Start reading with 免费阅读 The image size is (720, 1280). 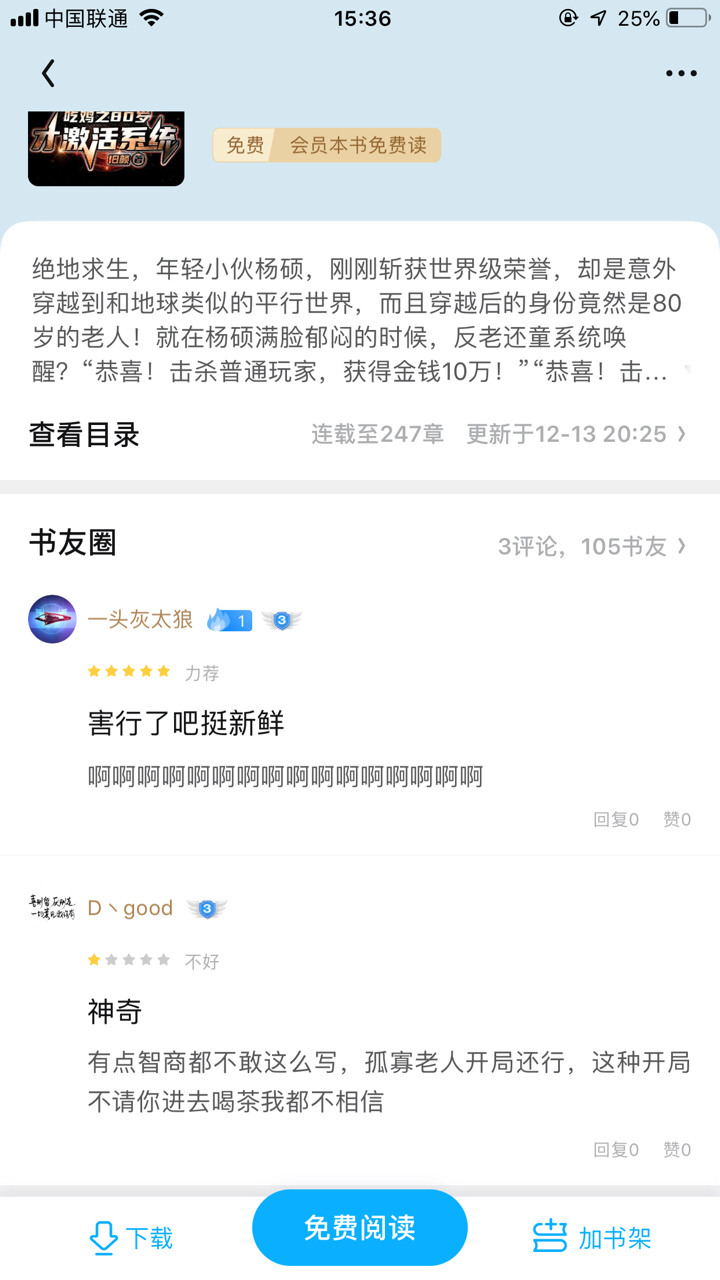point(360,1228)
